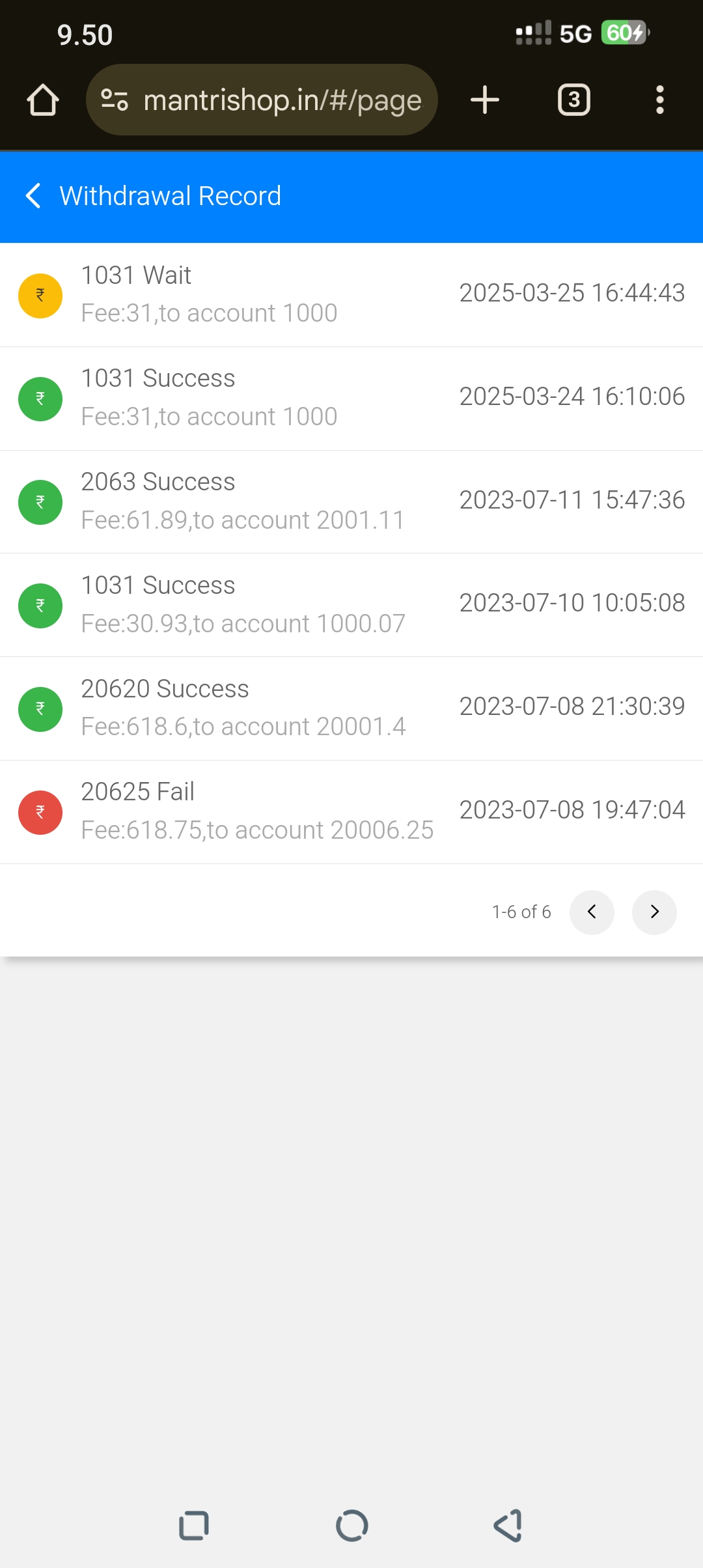This screenshot has width=703, height=1568.
Task: Open the tab switcher showing 3 tabs
Action: tap(573, 100)
